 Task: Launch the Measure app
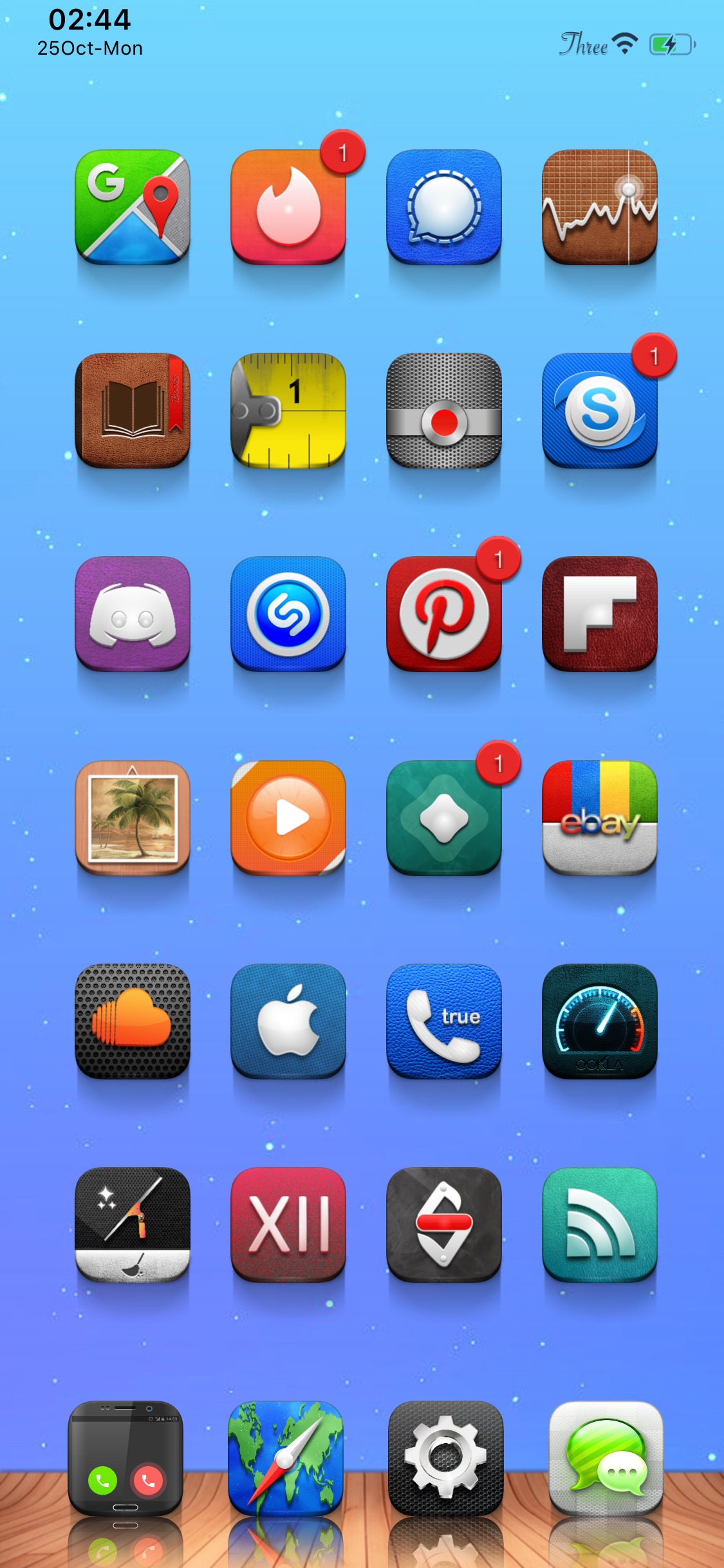point(288,411)
